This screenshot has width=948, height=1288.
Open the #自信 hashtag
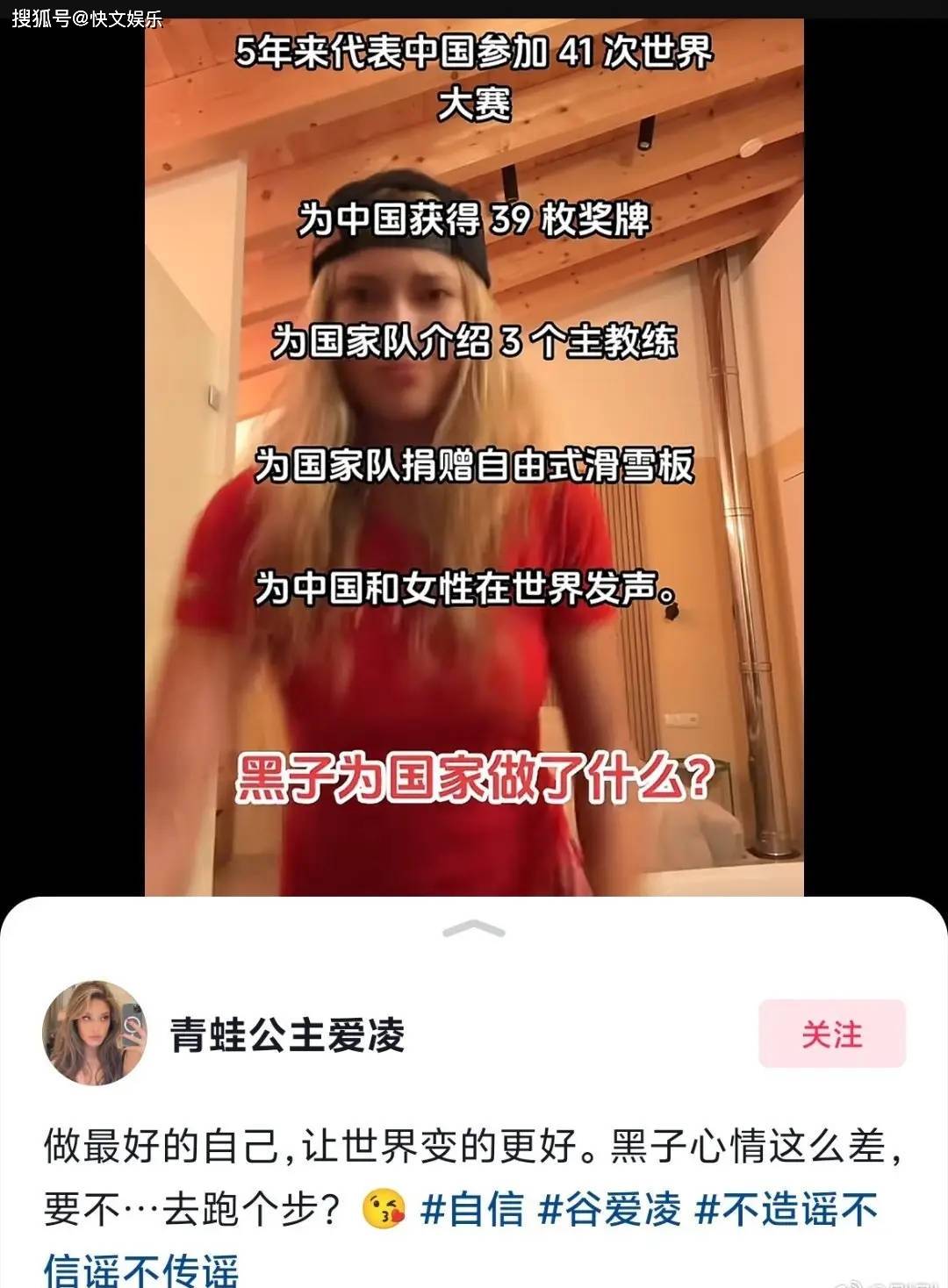(x=472, y=1209)
